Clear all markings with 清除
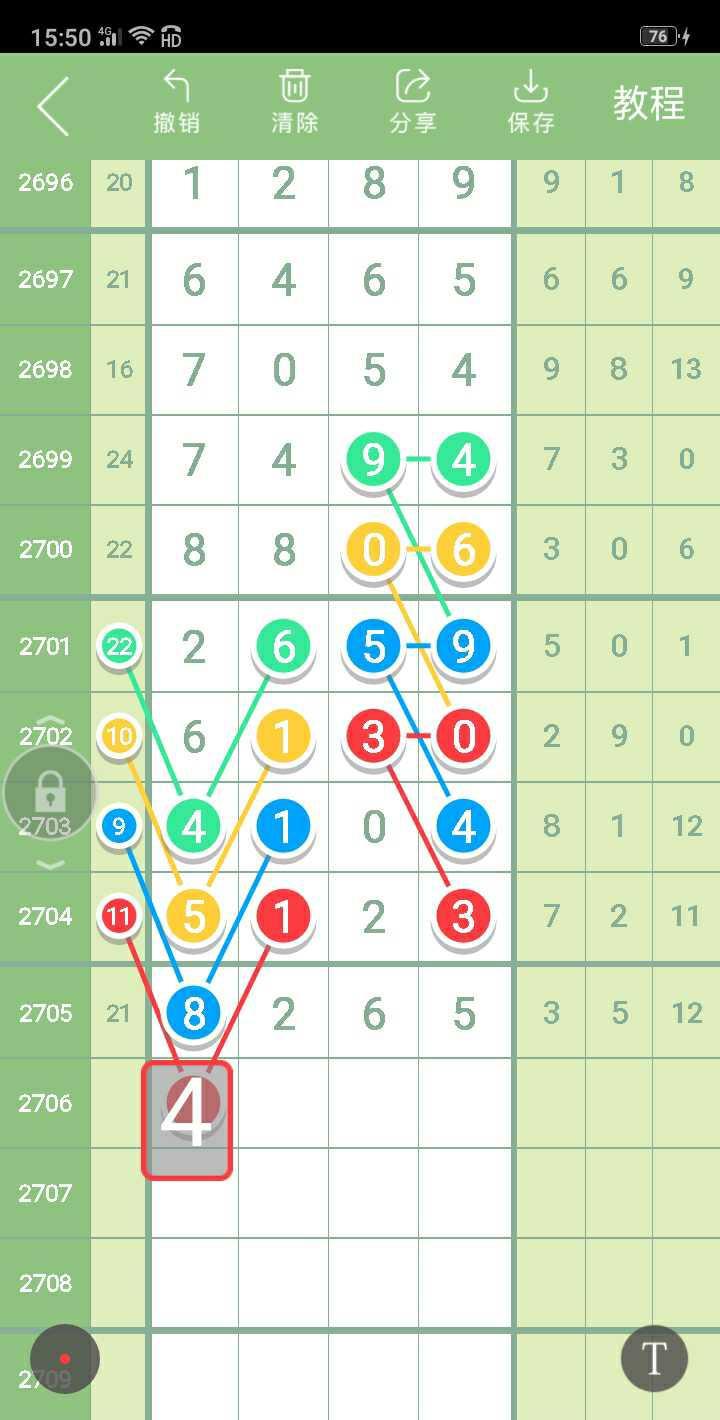The image size is (720, 1420). (x=294, y=102)
